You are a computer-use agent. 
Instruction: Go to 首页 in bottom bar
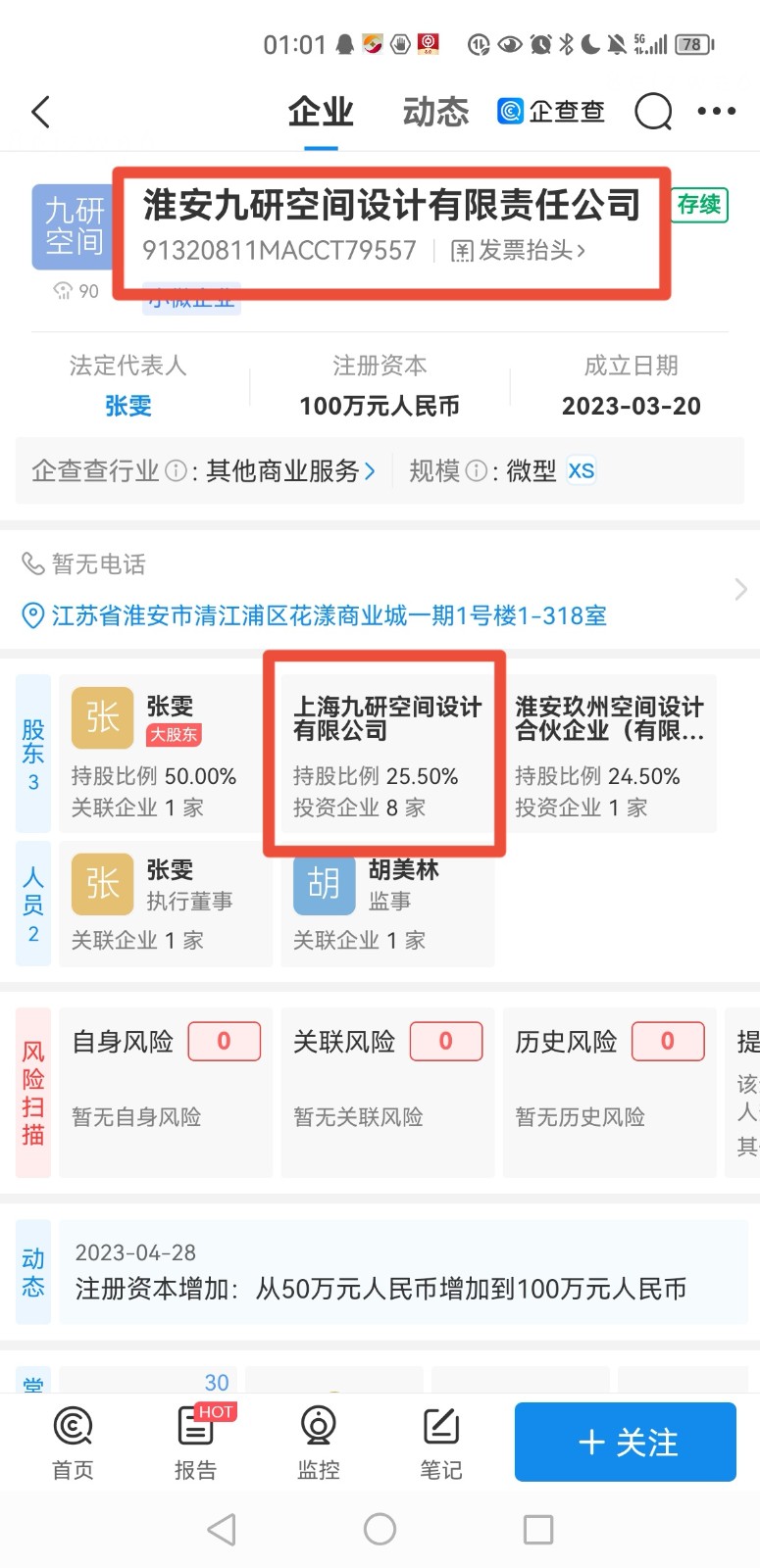(x=73, y=1443)
